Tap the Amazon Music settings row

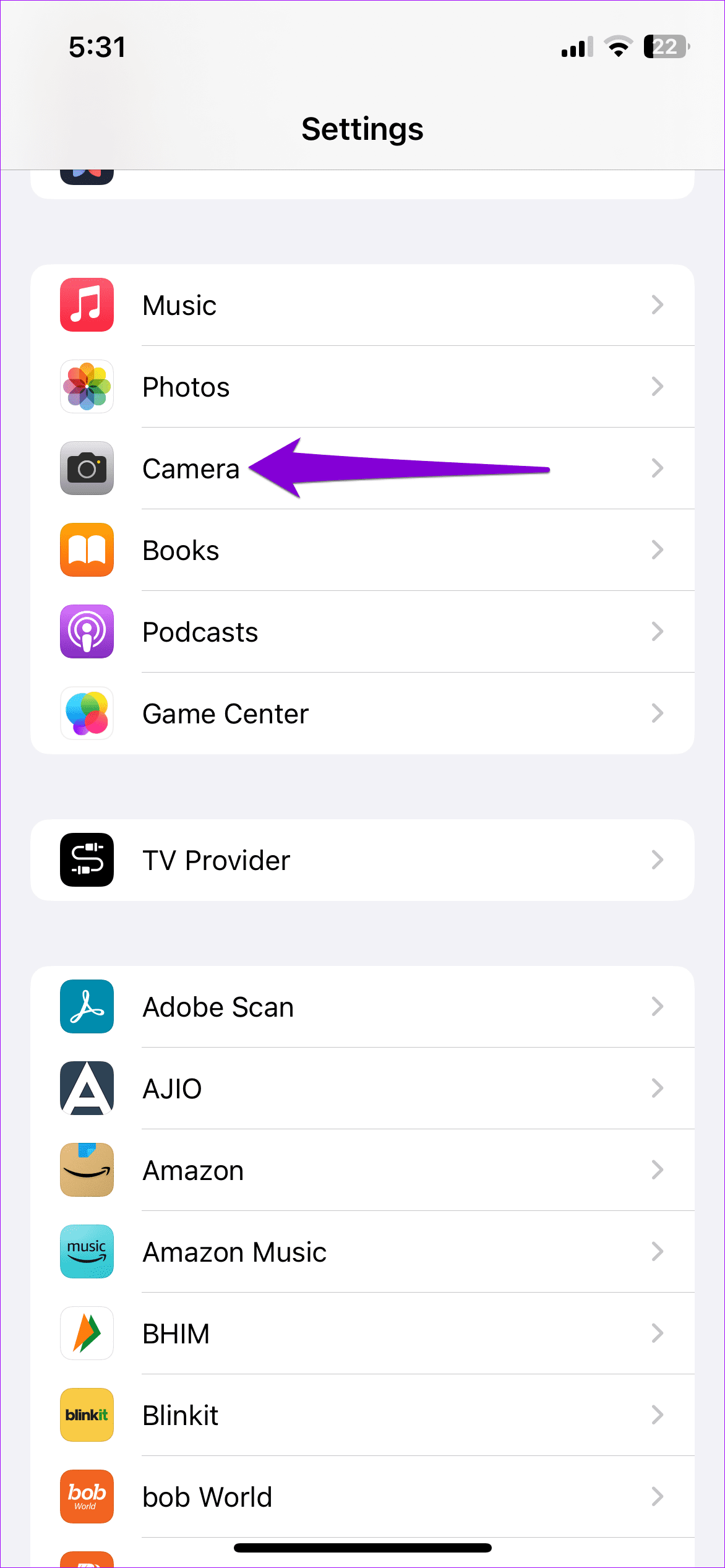pyautogui.click(x=371, y=1252)
